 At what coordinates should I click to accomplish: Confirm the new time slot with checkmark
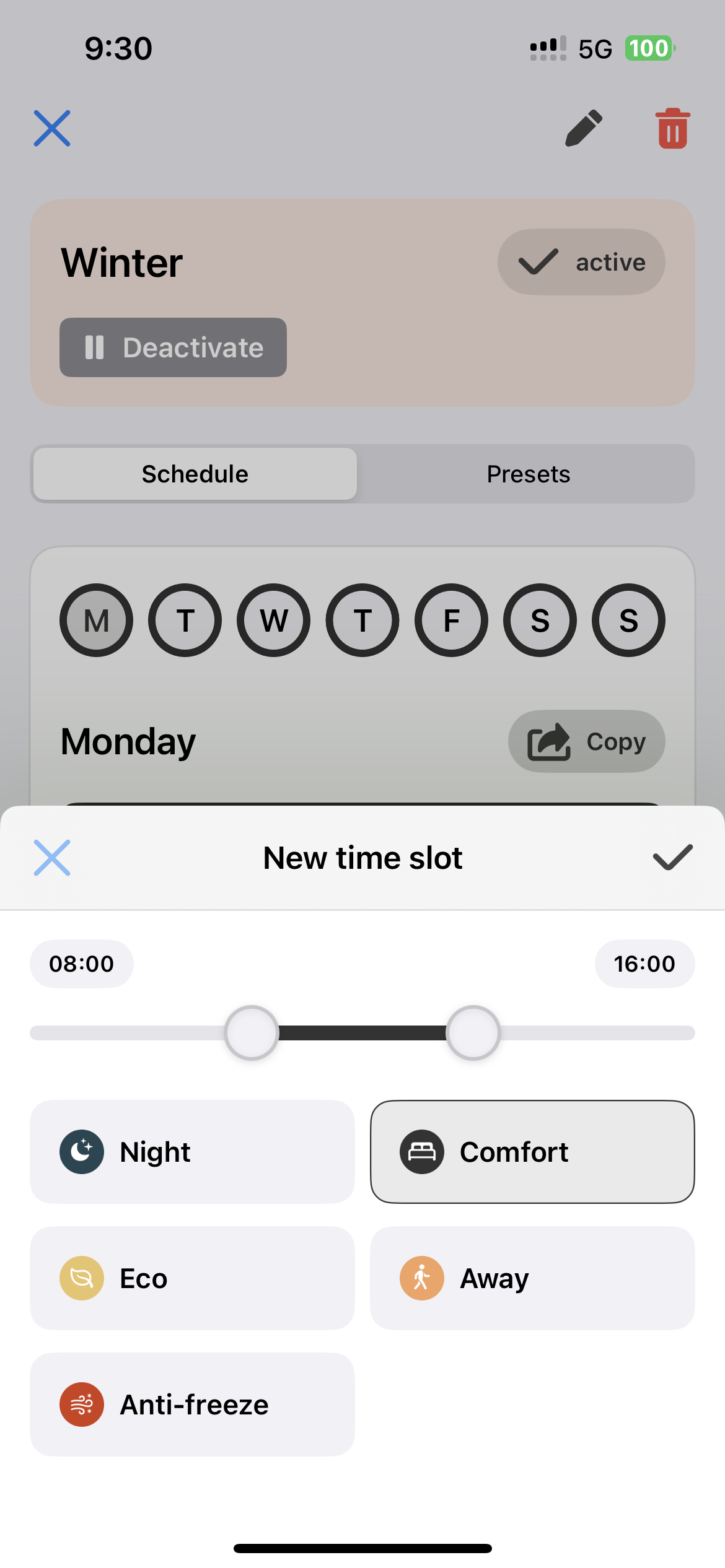pos(672,858)
